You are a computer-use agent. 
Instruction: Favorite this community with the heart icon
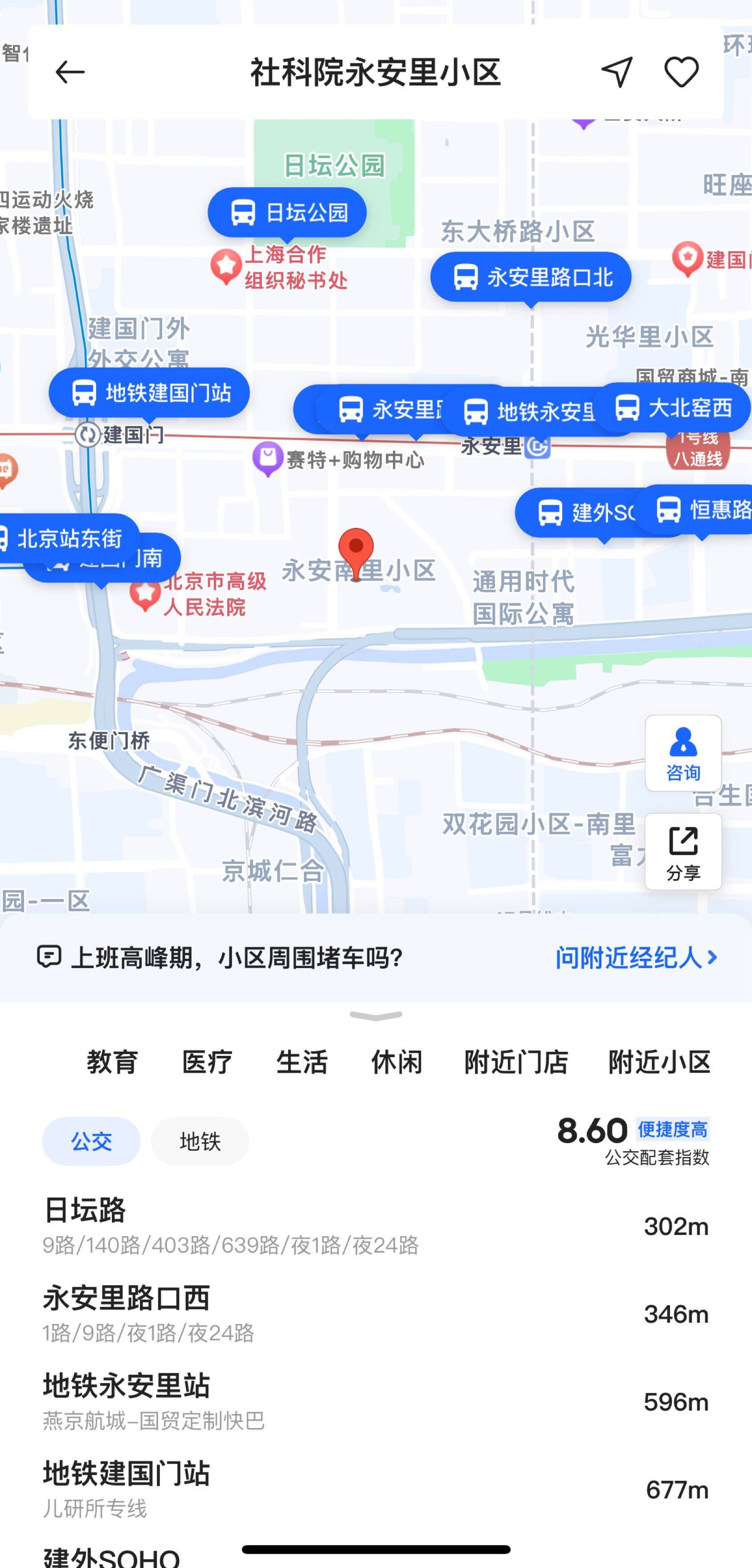click(681, 73)
